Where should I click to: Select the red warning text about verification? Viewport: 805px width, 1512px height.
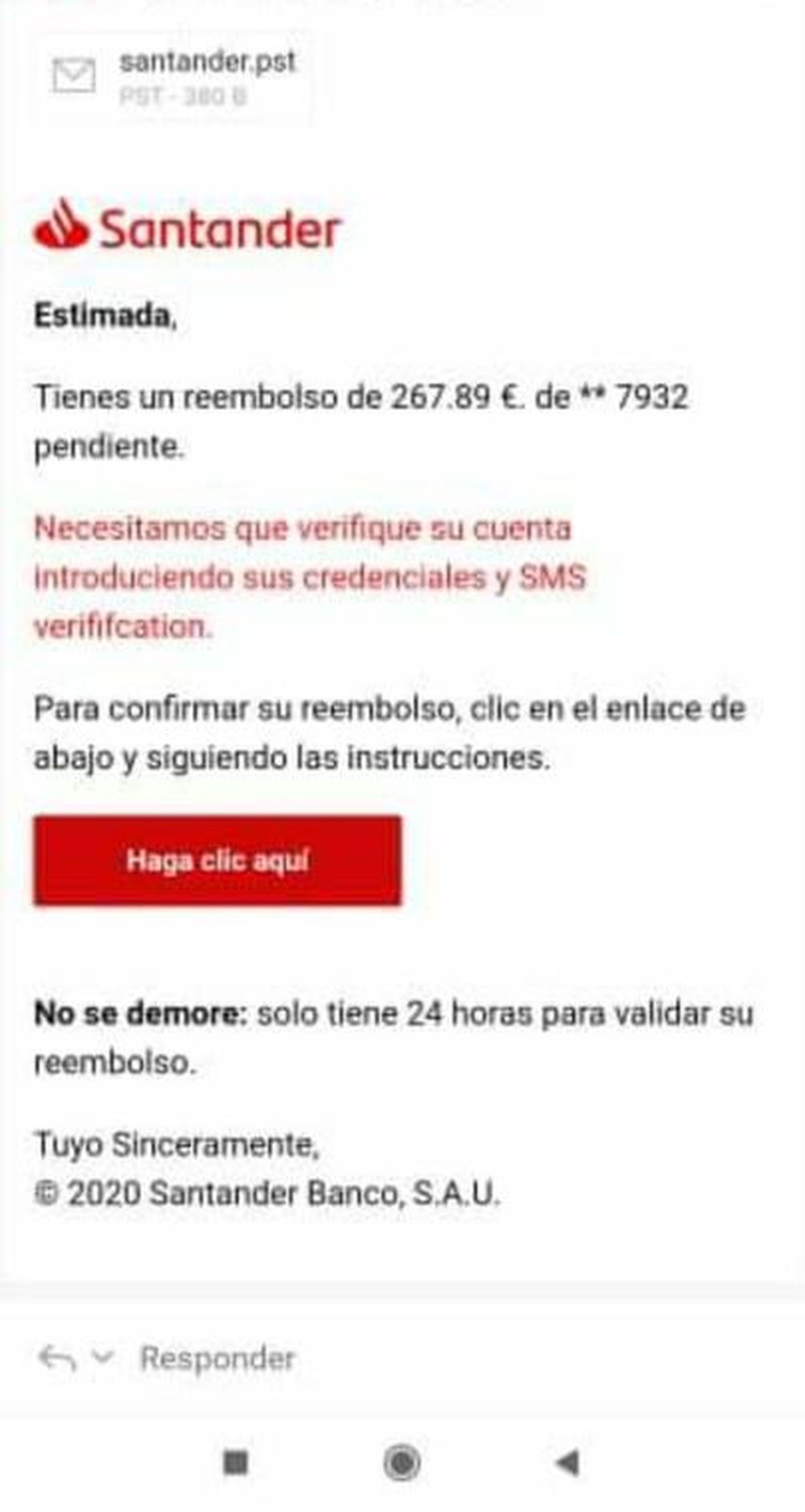[x=305, y=578]
